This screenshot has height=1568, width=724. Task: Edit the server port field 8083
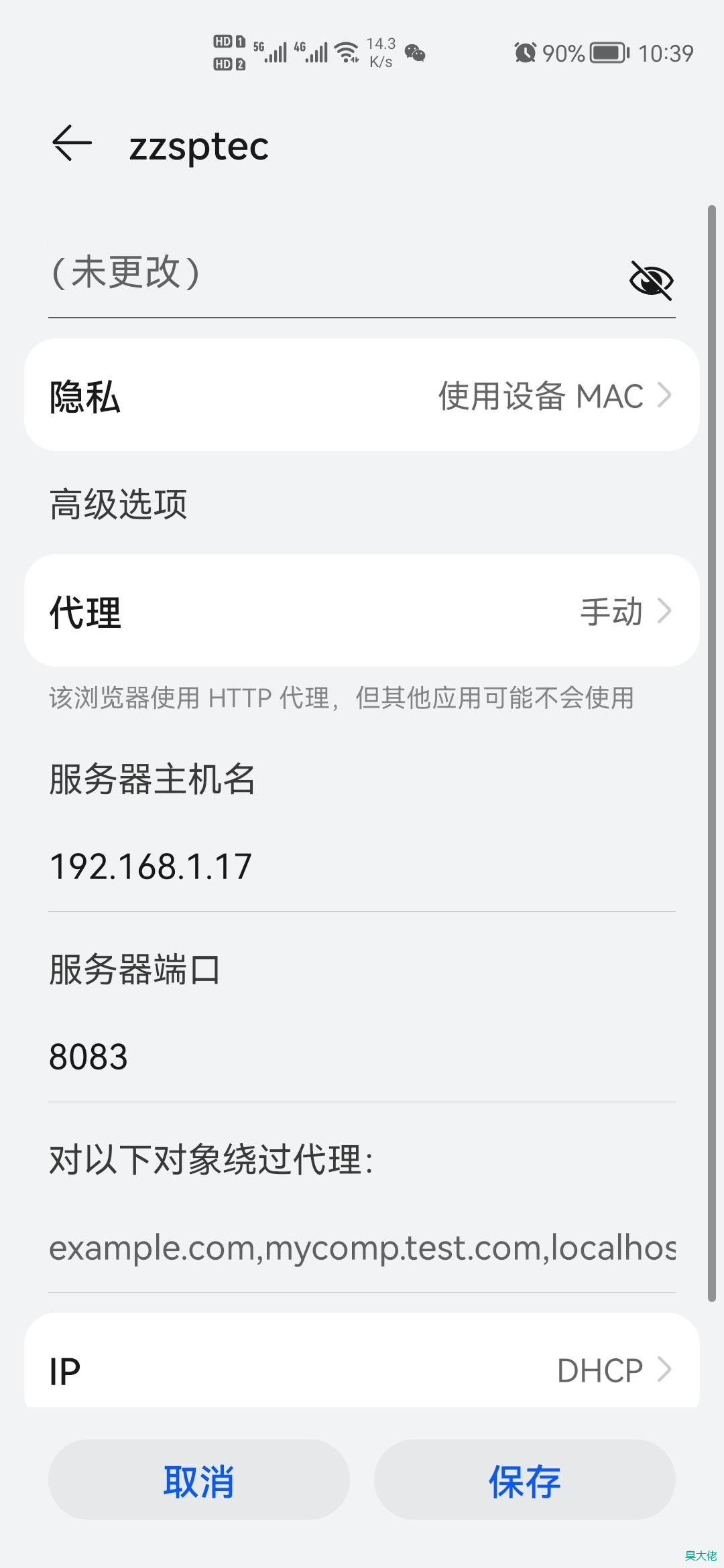(362, 1057)
